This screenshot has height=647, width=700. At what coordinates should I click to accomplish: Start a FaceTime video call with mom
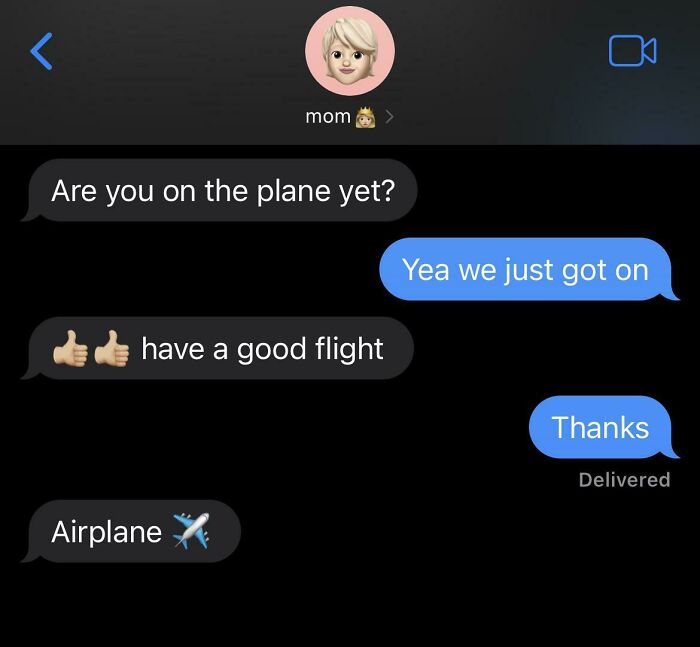632,51
